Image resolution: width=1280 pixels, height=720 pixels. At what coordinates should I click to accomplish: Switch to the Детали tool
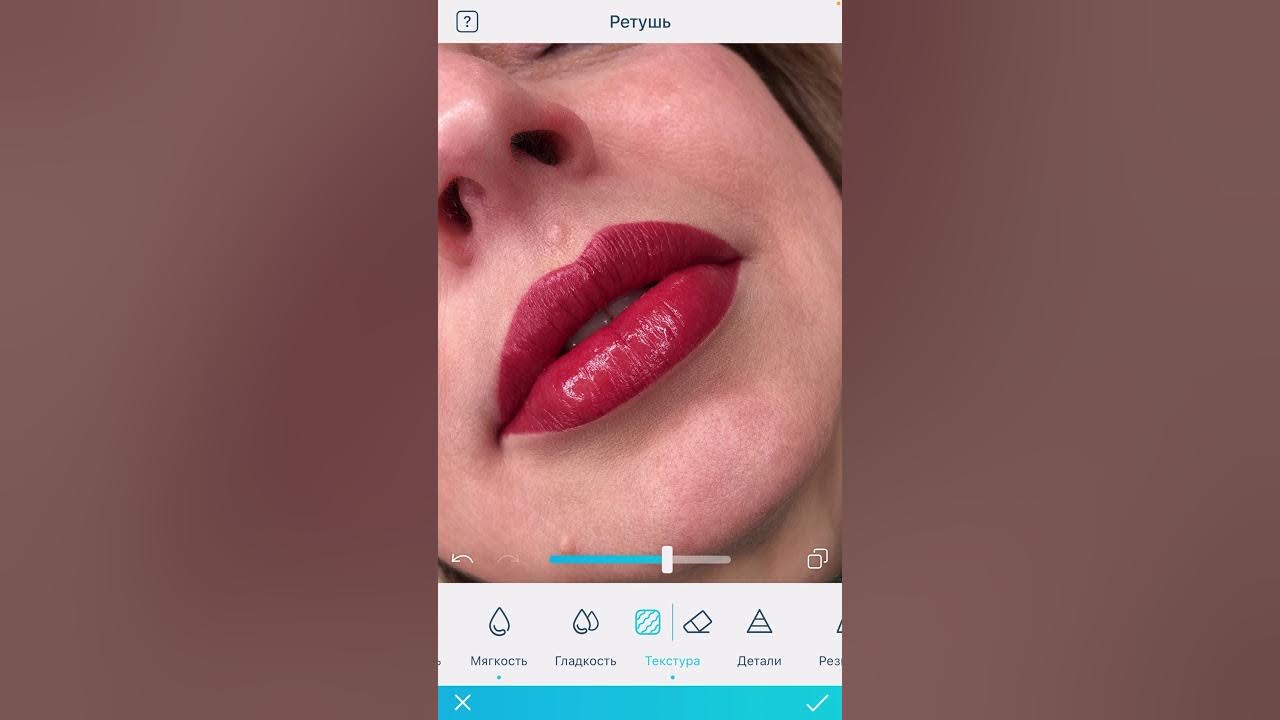pos(759,635)
